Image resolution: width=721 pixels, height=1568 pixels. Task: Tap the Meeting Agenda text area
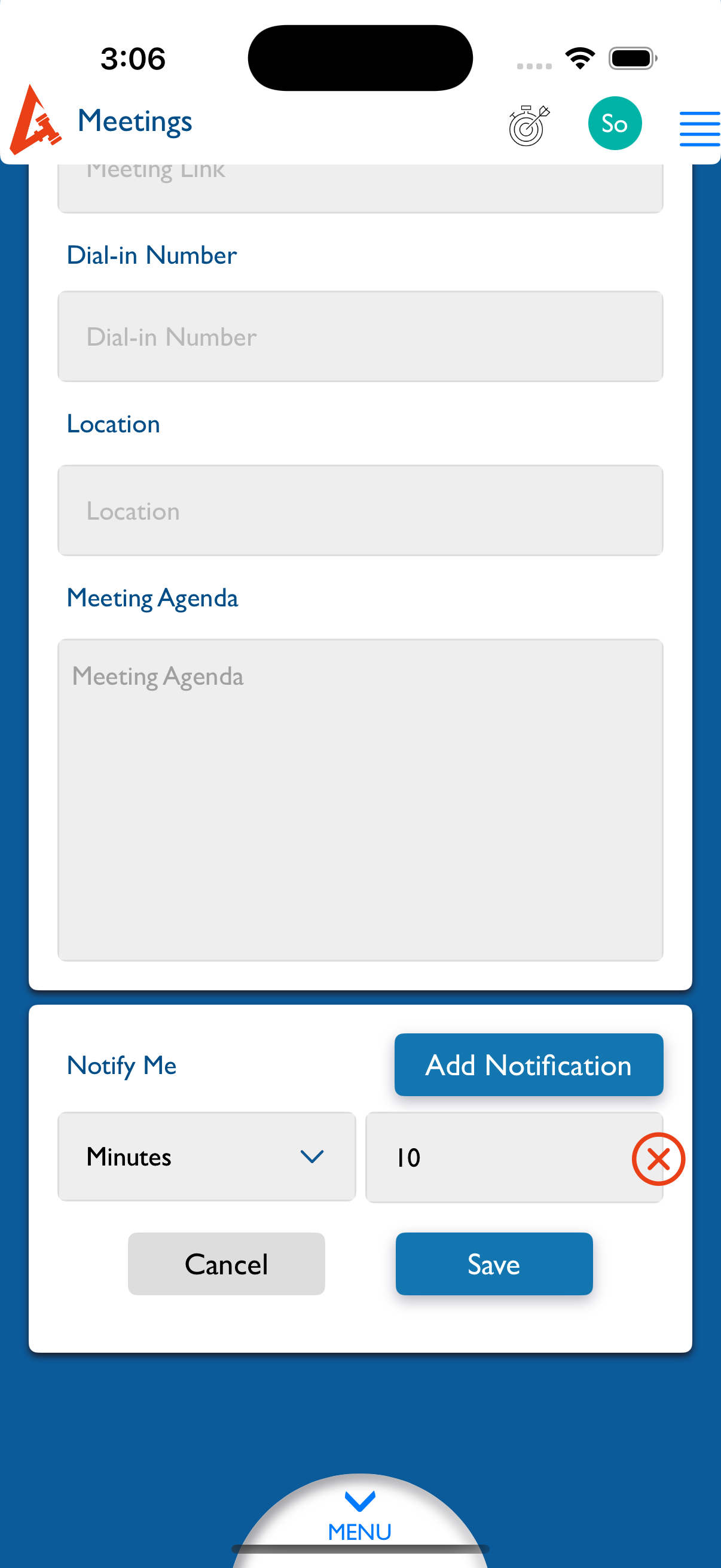pyautogui.click(x=359, y=799)
